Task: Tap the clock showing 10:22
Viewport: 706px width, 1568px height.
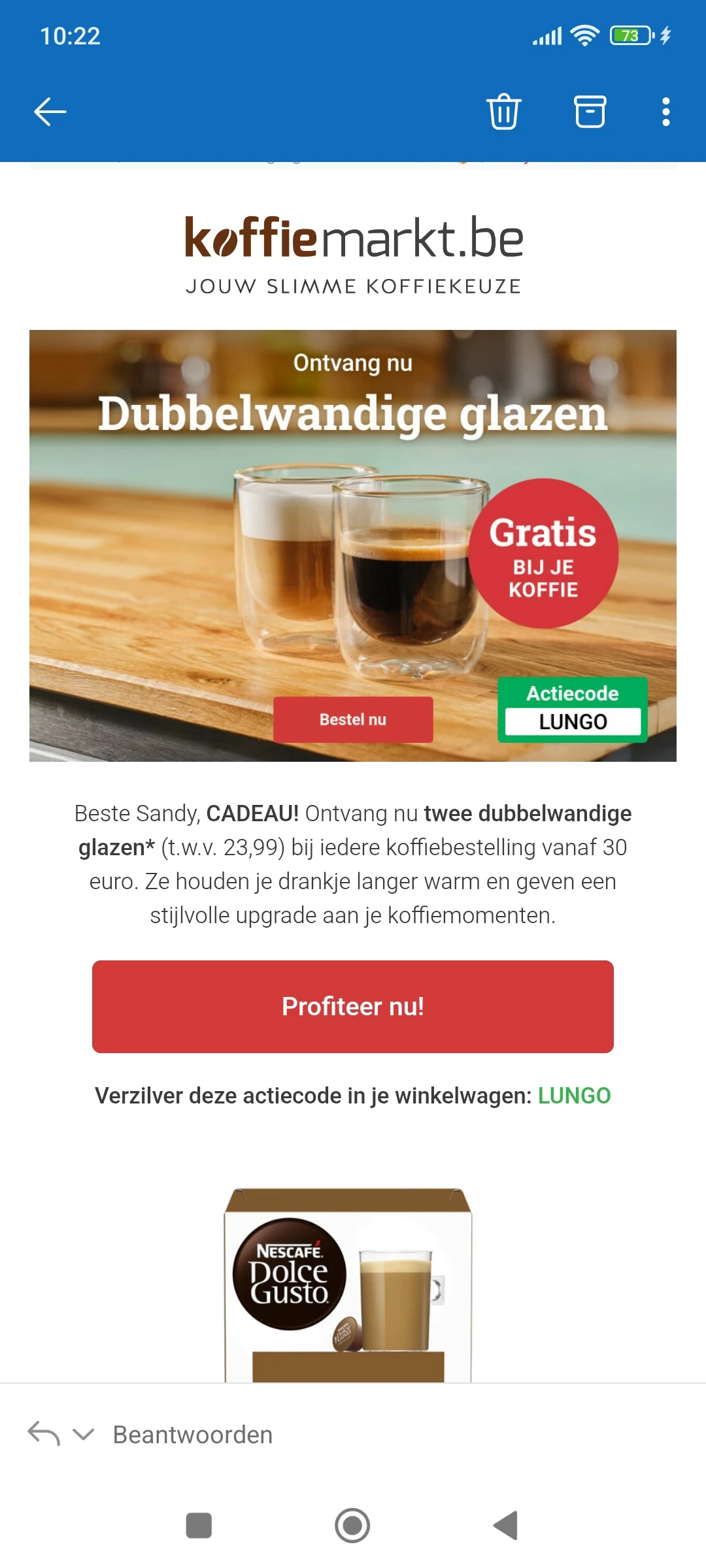Action: 69,37
